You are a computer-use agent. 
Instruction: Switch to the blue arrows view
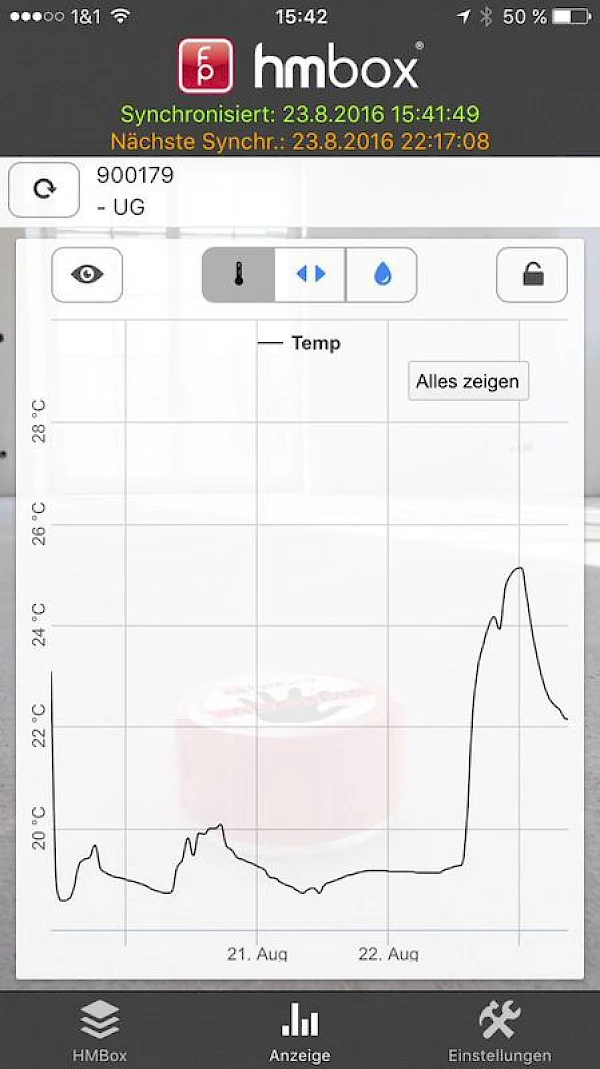311,274
